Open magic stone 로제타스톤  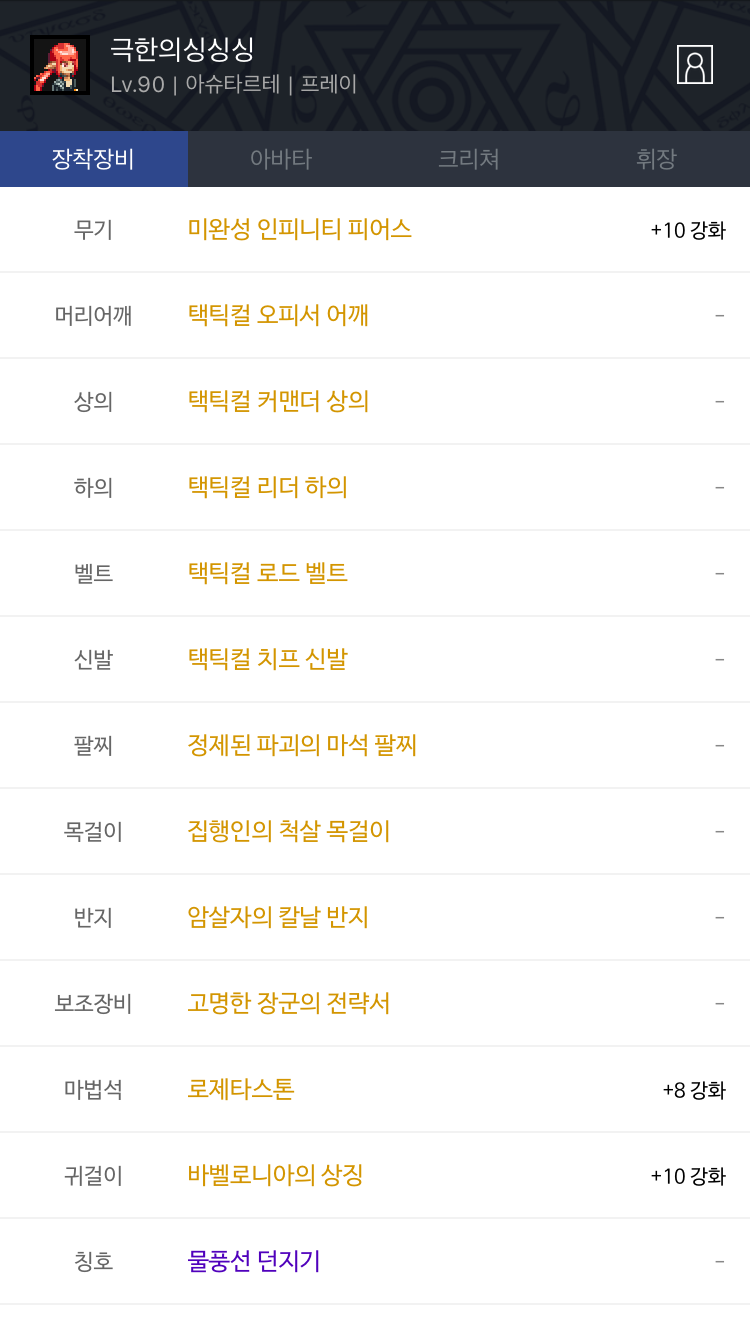pyautogui.click(x=240, y=1089)
